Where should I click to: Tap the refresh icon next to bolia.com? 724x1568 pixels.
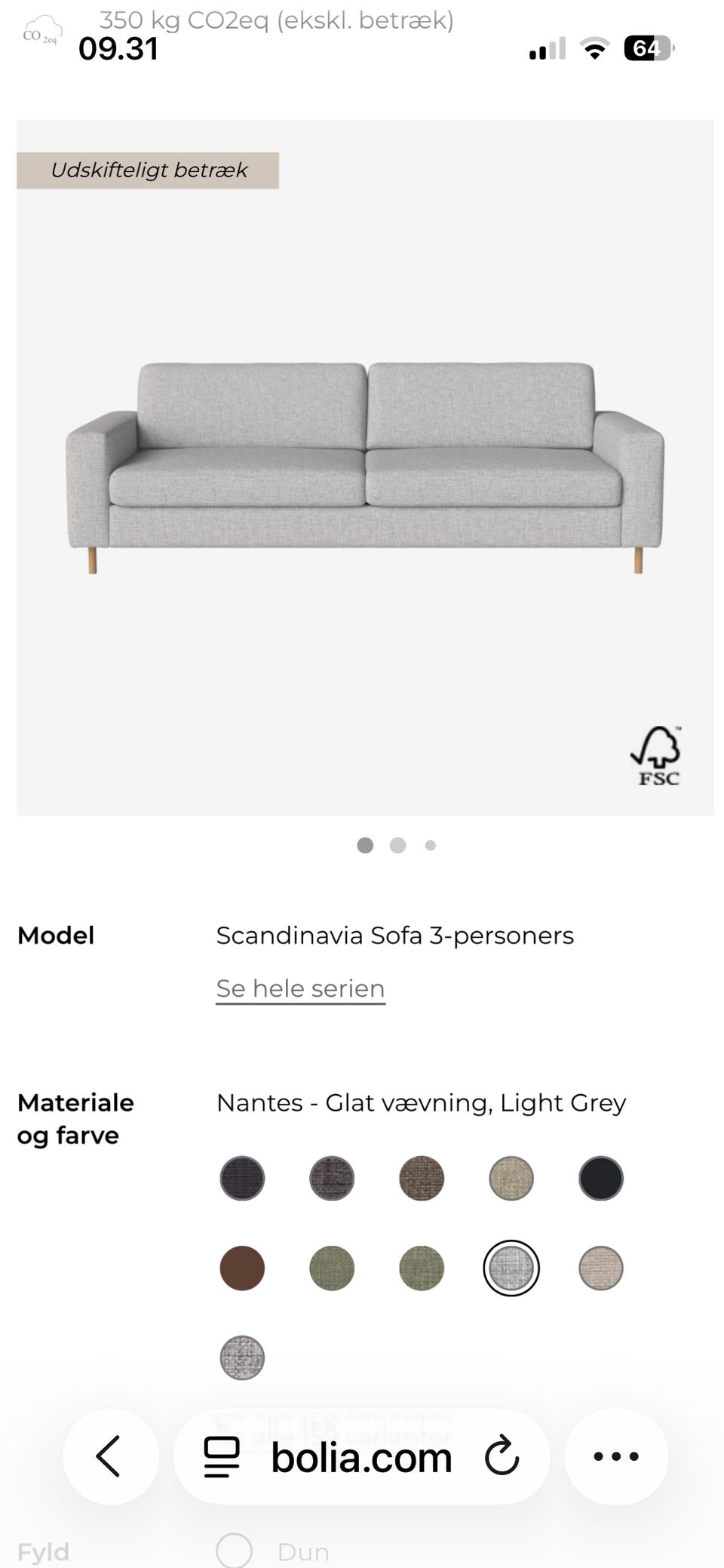[501, 1456]
